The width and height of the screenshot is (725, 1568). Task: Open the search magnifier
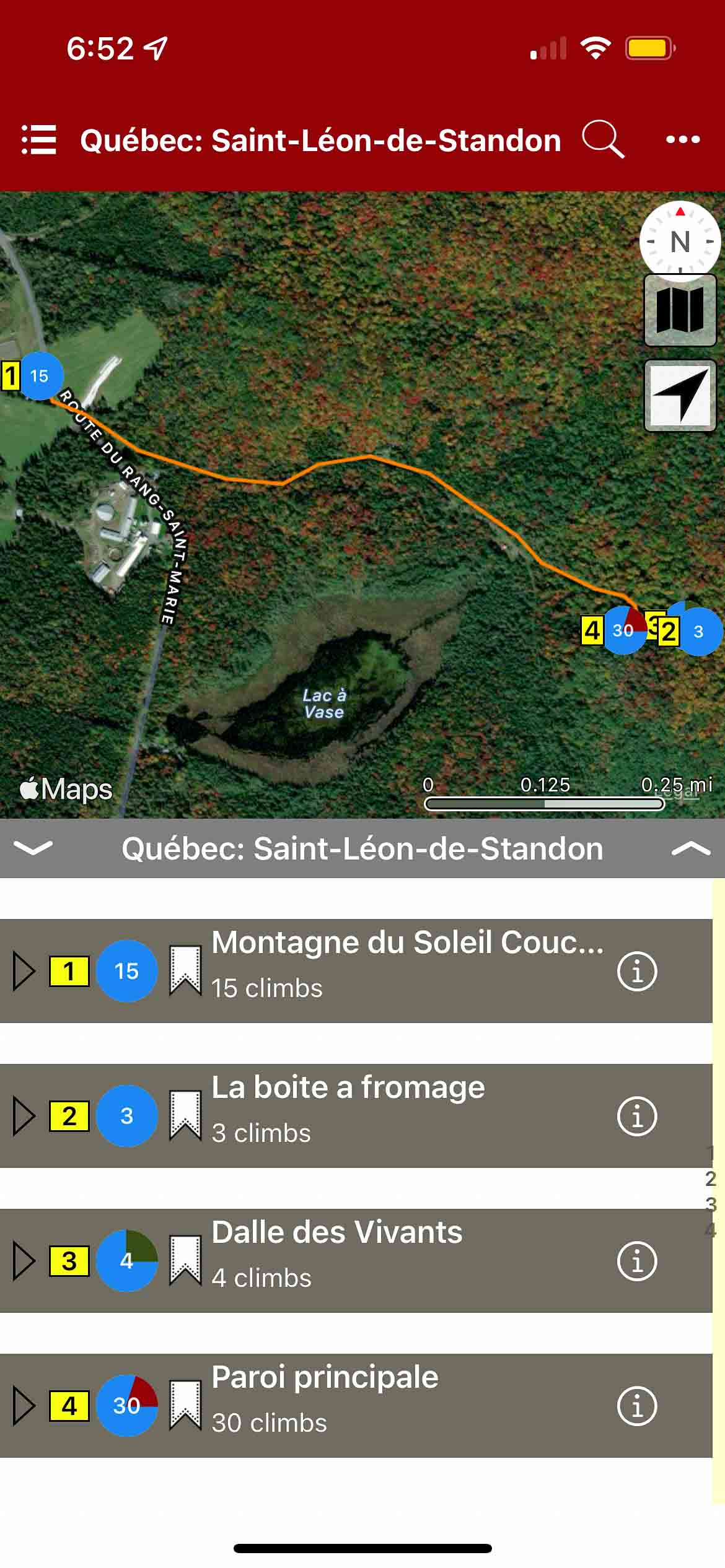point(602,139)
